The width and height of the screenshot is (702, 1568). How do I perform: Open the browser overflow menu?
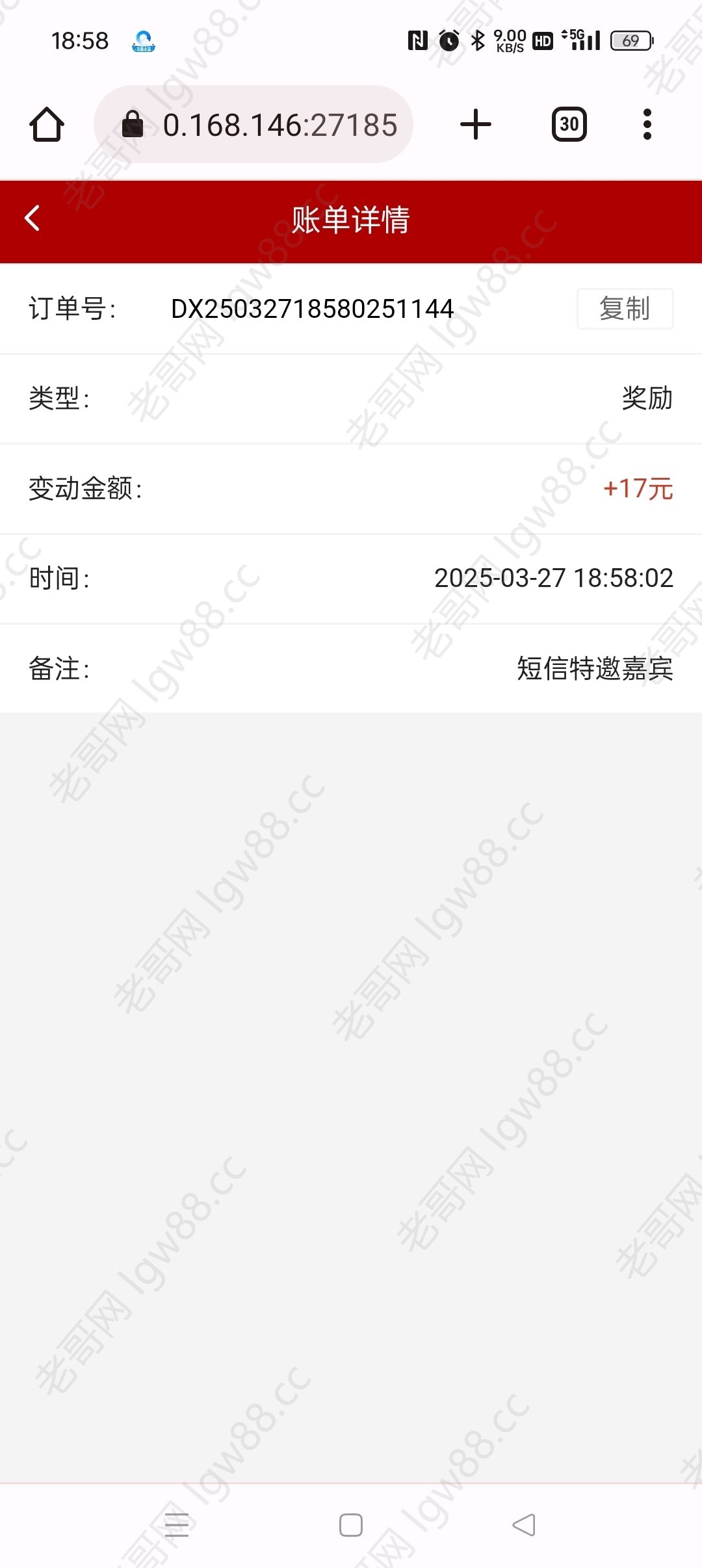(647, 124)
